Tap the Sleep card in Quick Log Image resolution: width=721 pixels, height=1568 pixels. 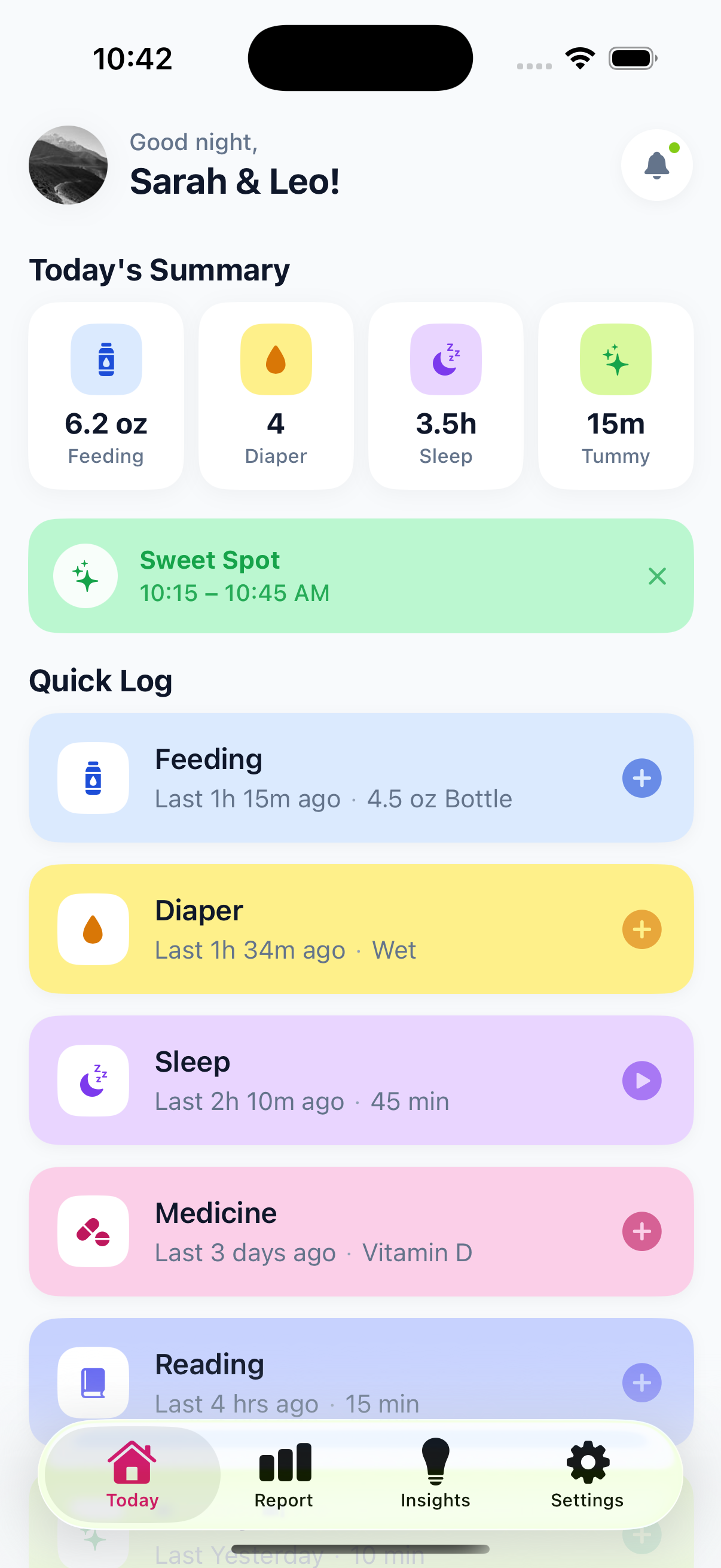(x=304, y=1081)
